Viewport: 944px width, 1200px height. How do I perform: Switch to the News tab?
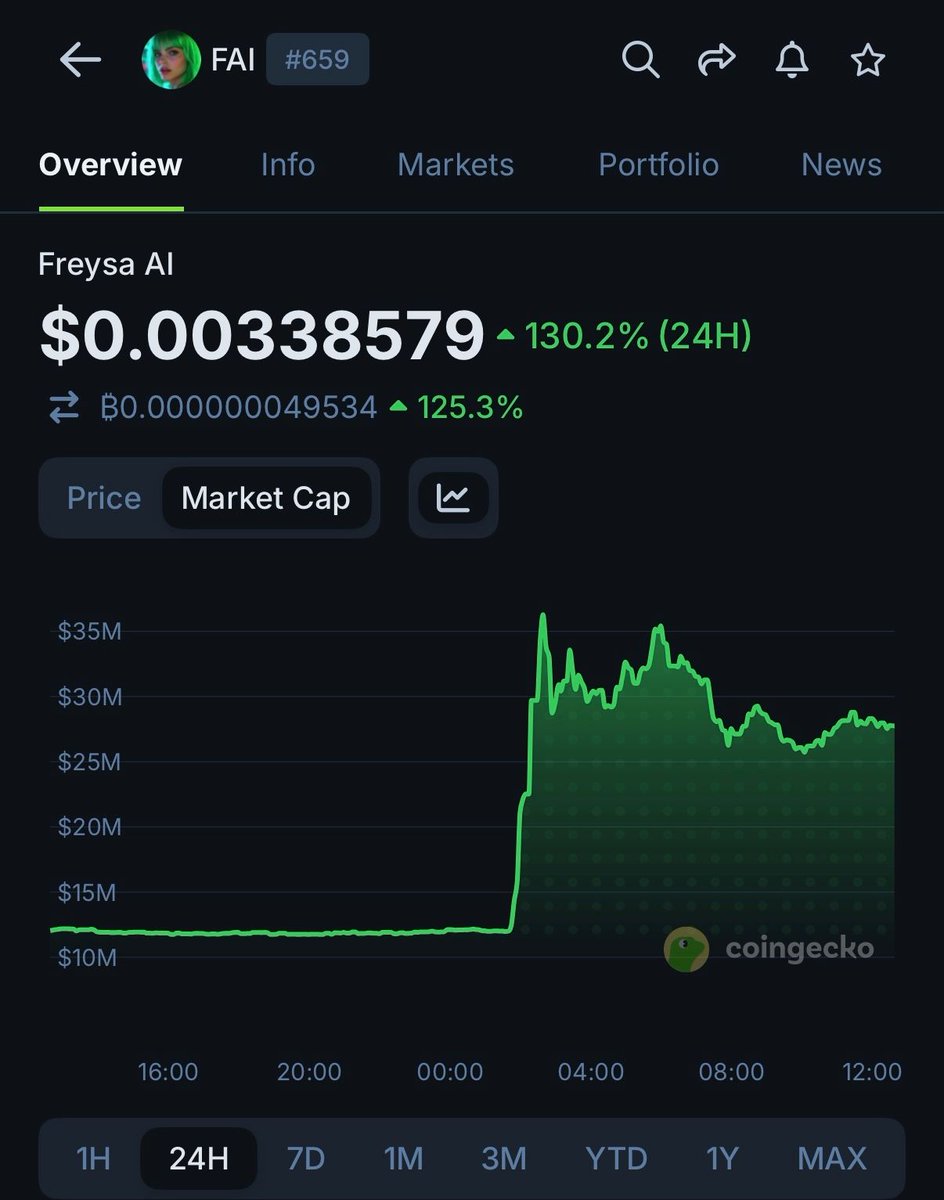(841, 165)
